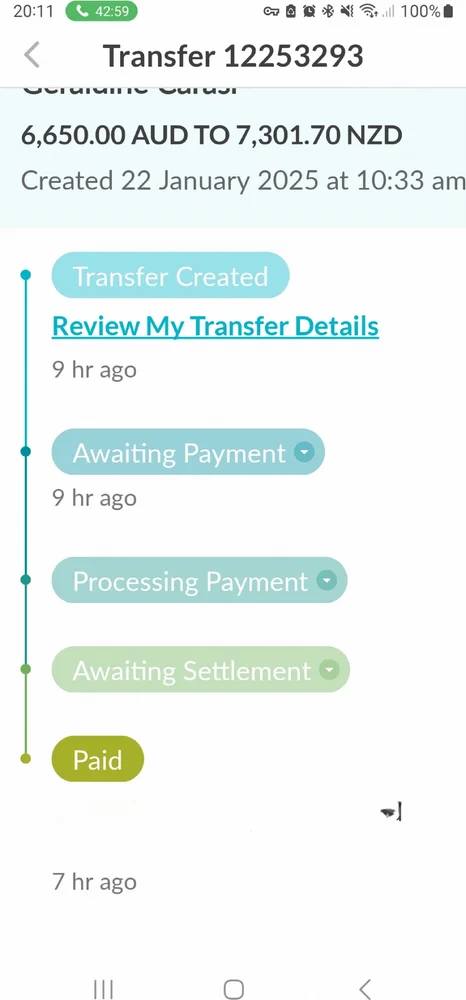Expand the Awaiting Payment step

(188, 452)
